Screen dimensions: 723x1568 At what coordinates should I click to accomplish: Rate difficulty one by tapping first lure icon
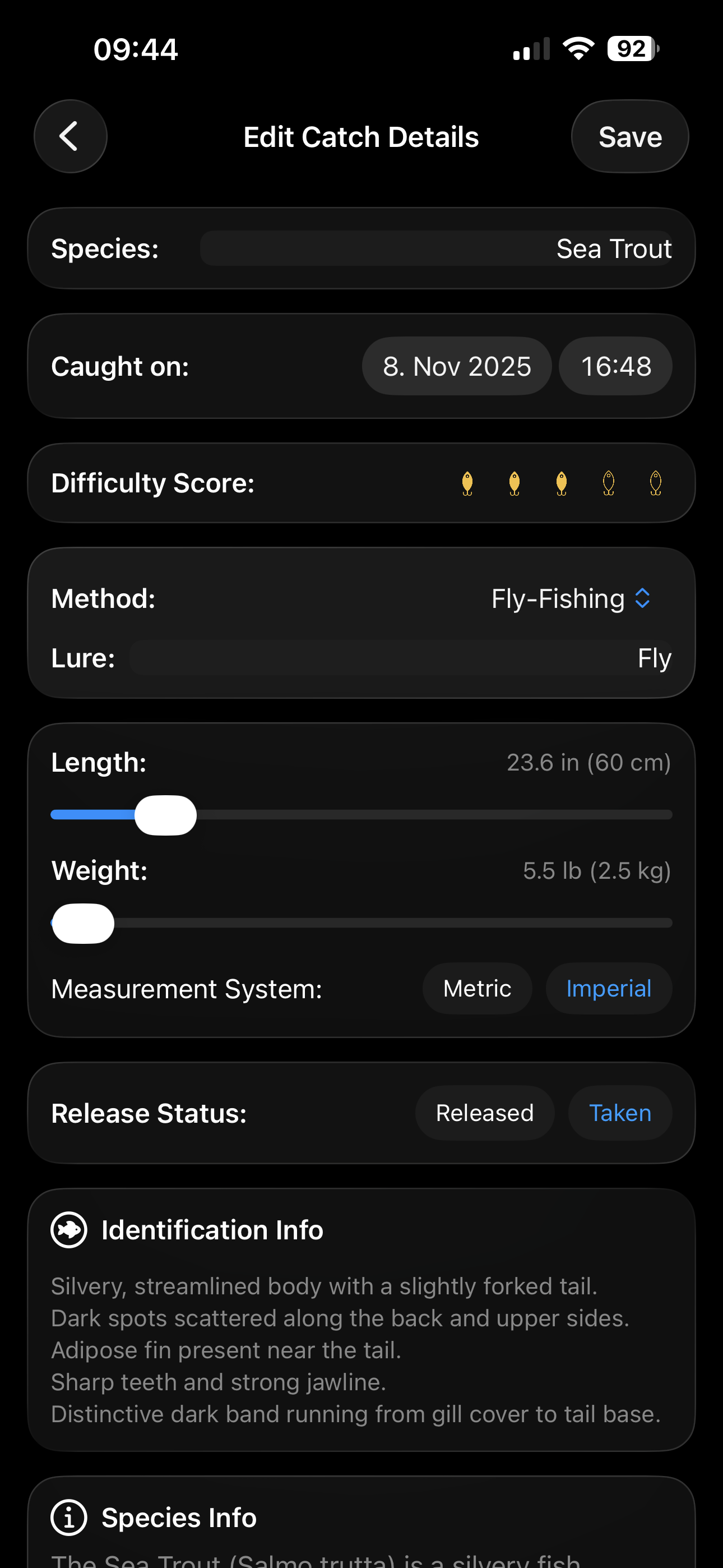click(x=467, y=482)
